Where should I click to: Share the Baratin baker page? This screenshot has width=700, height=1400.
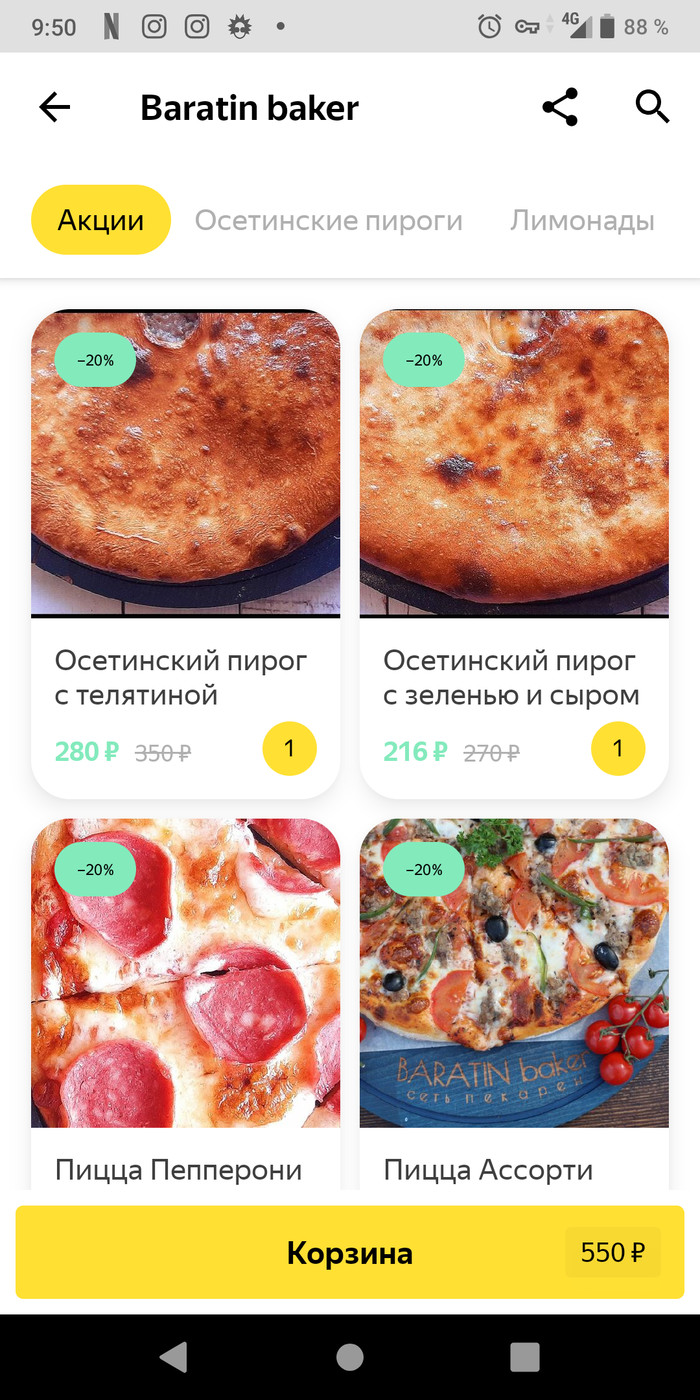(x=560, y=107)
